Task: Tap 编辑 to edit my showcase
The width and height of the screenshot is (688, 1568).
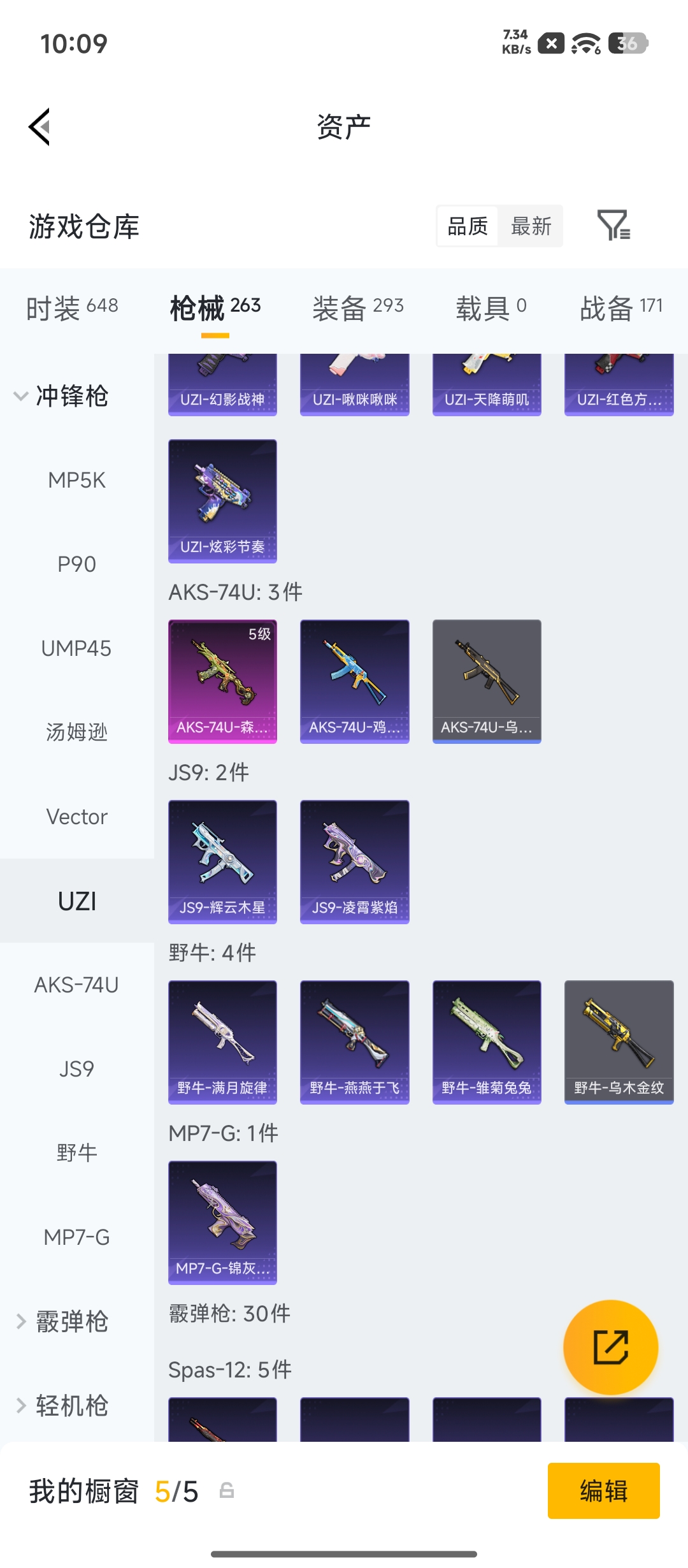Action: [x=604, y=1491]
